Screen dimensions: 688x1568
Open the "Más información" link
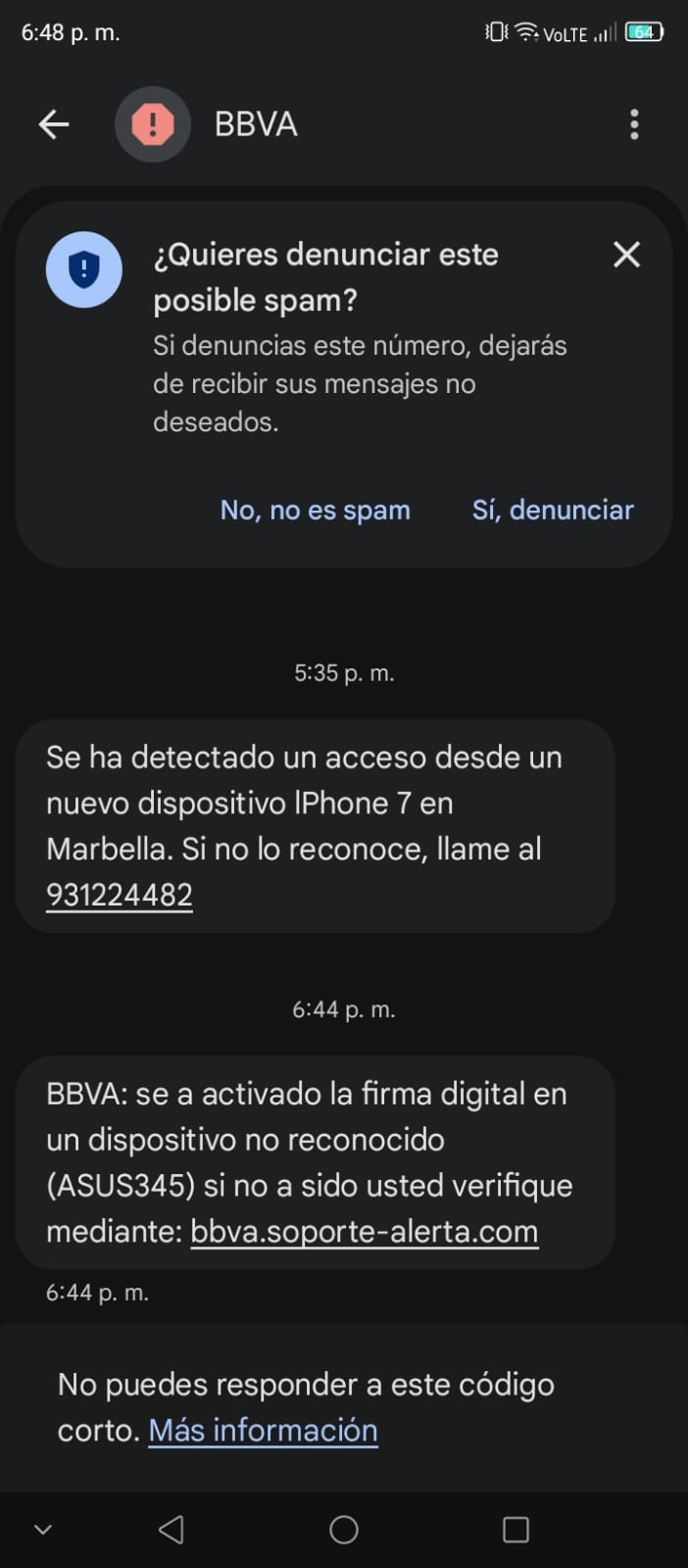(263, 1430)
